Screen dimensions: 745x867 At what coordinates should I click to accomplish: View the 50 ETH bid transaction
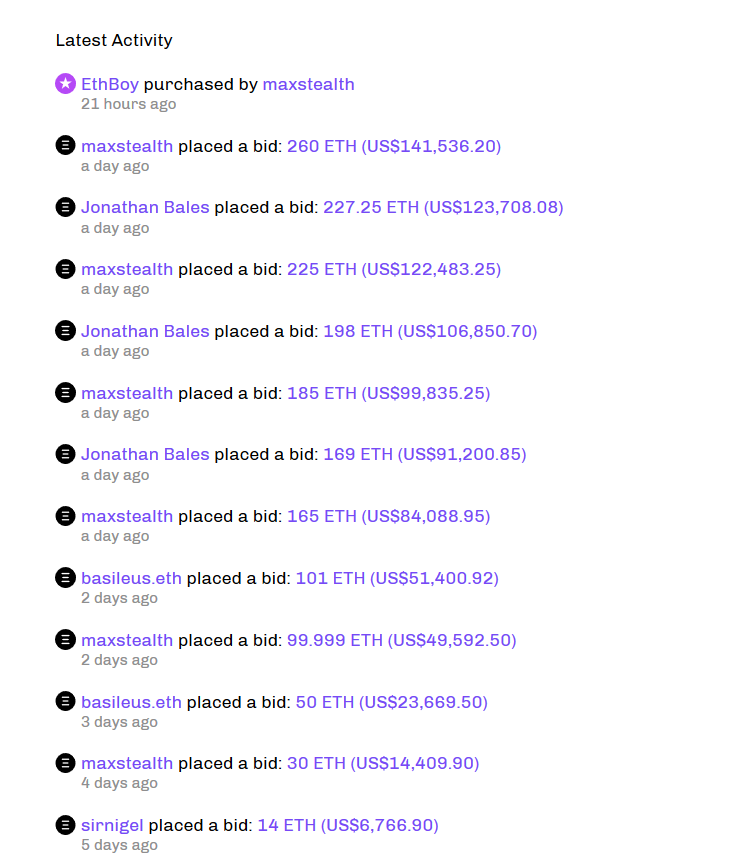(391, 702)
